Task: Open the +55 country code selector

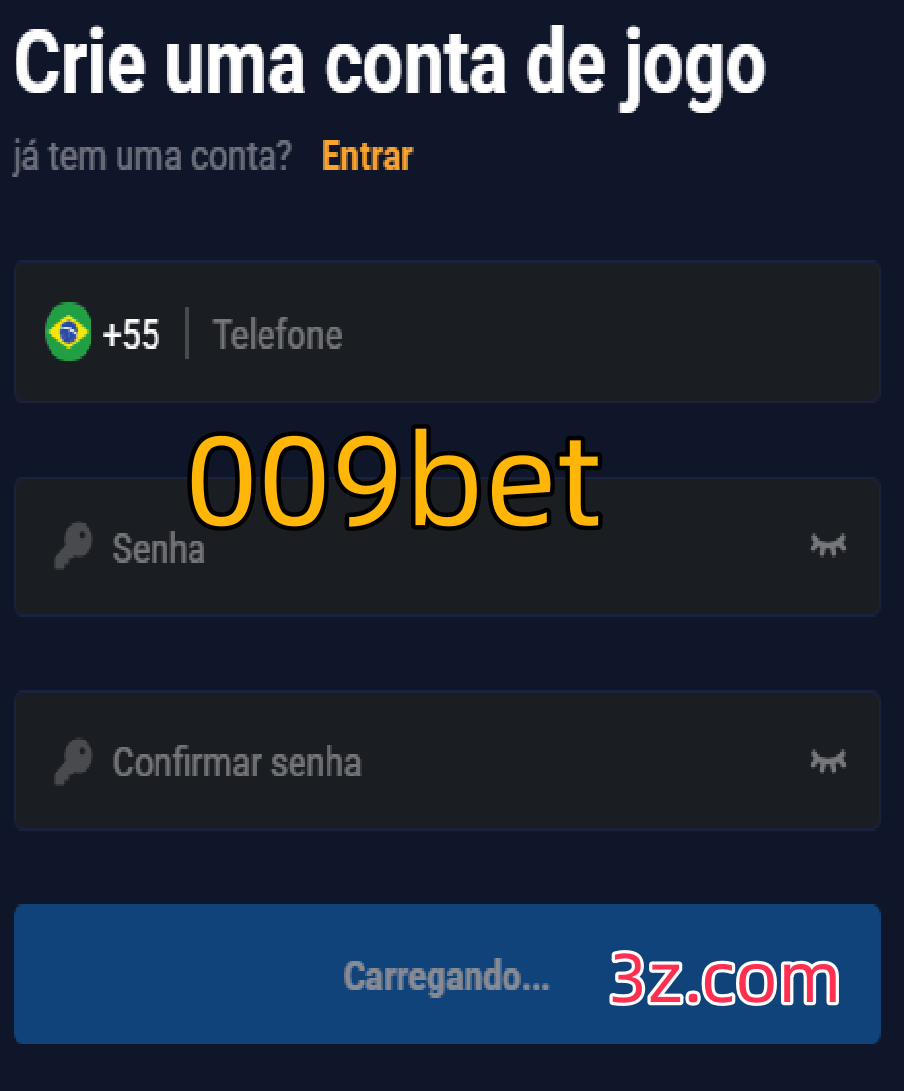Action: click(103, 334)
